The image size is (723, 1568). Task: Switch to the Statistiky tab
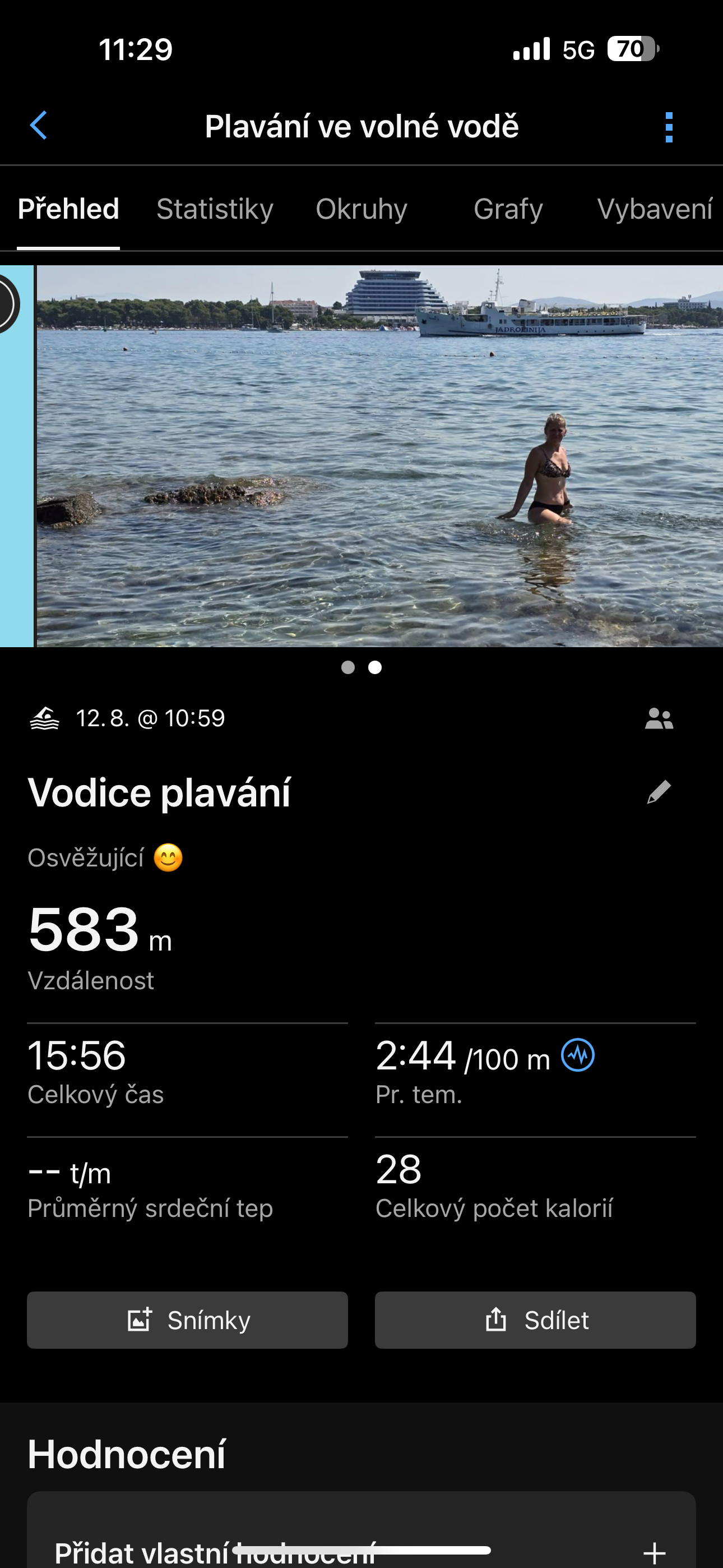pos(215,209)
